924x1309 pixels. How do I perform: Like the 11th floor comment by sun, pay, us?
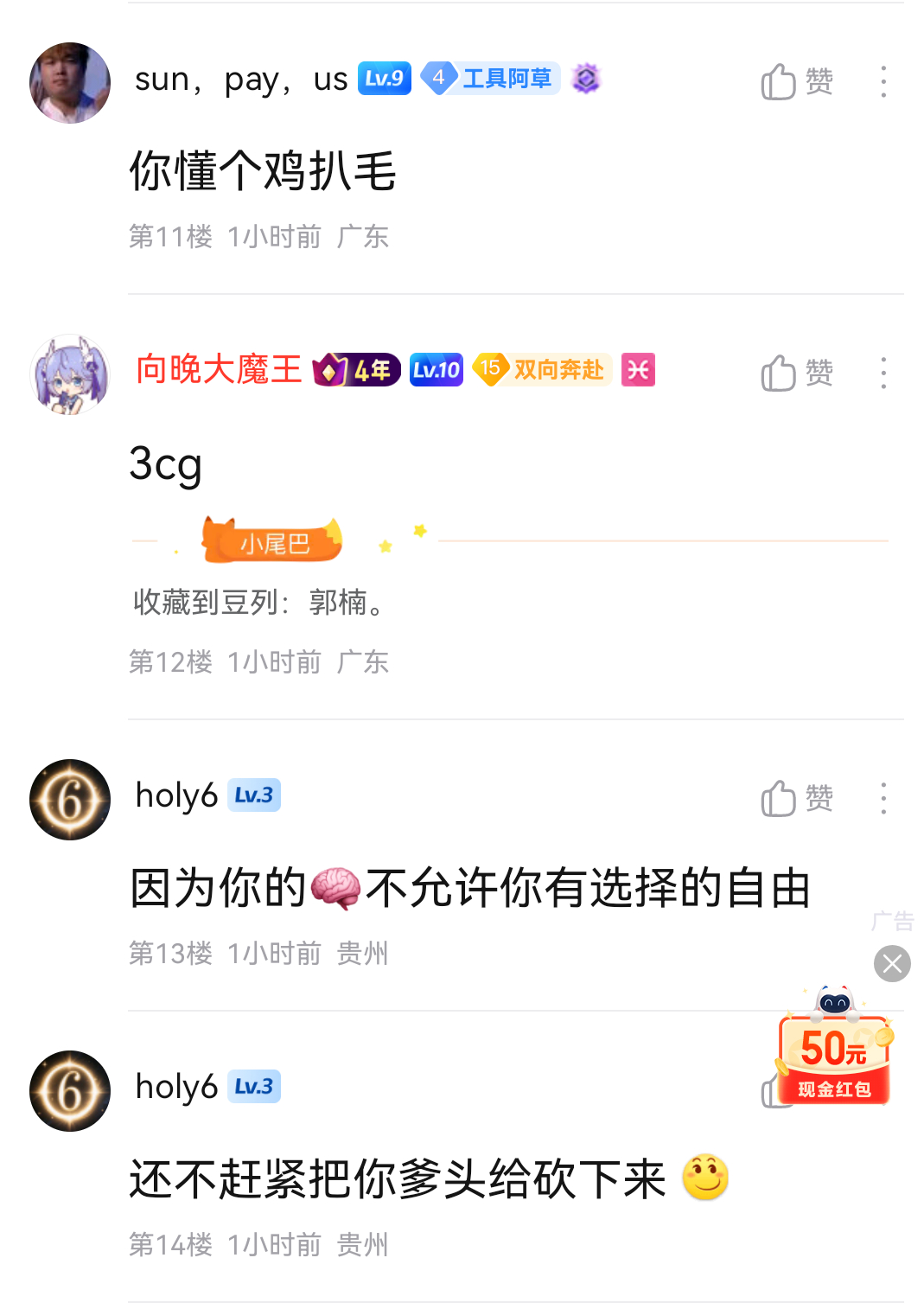(x=795, y=82)
